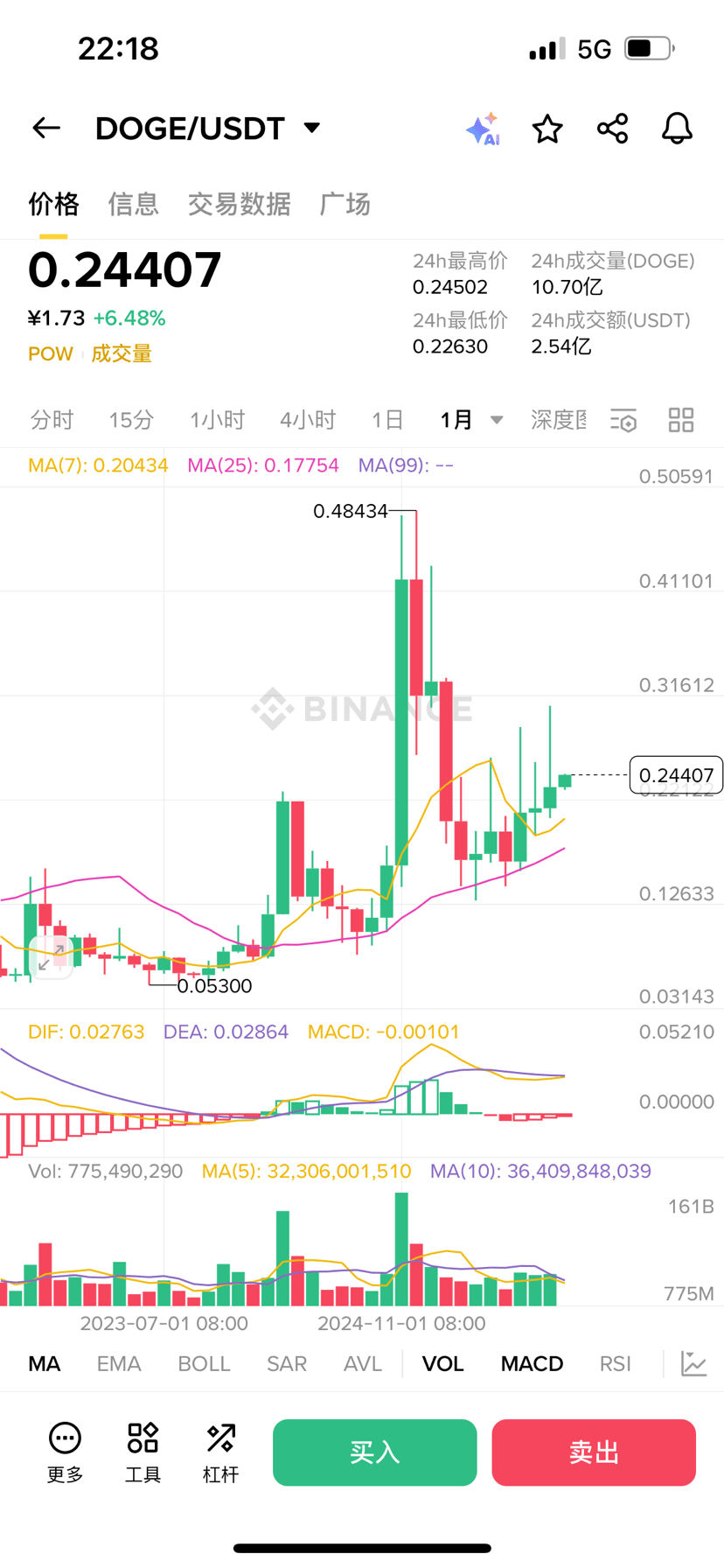Tap the 卖出 sell button
The width and height of the screenshot is (724, 1568).
tap(594, 1452)
